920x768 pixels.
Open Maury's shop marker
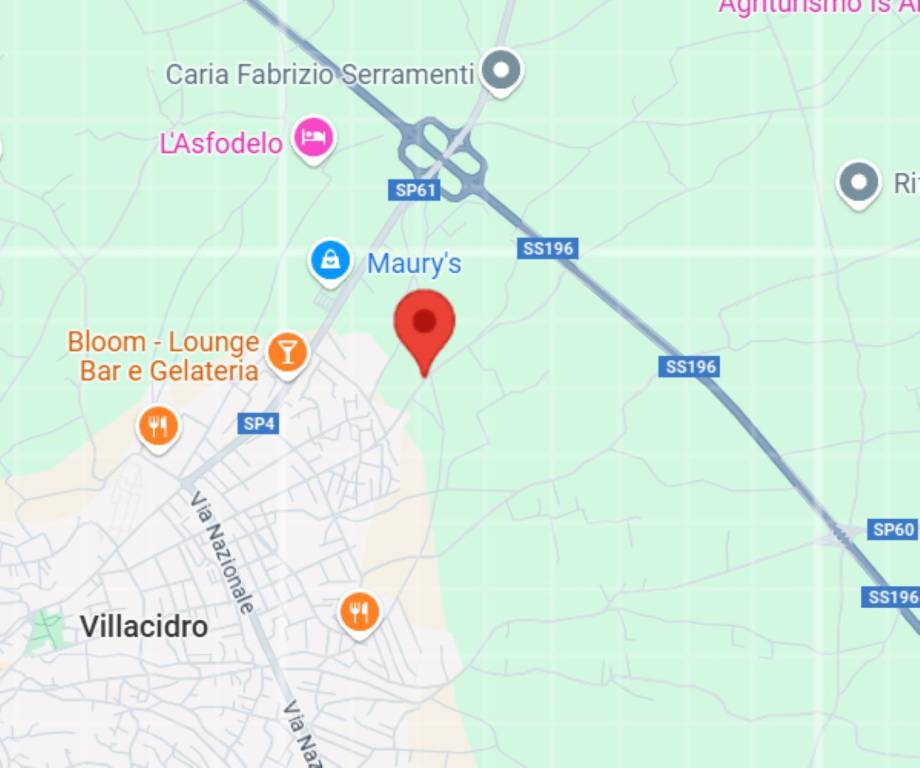coord(330,261)
